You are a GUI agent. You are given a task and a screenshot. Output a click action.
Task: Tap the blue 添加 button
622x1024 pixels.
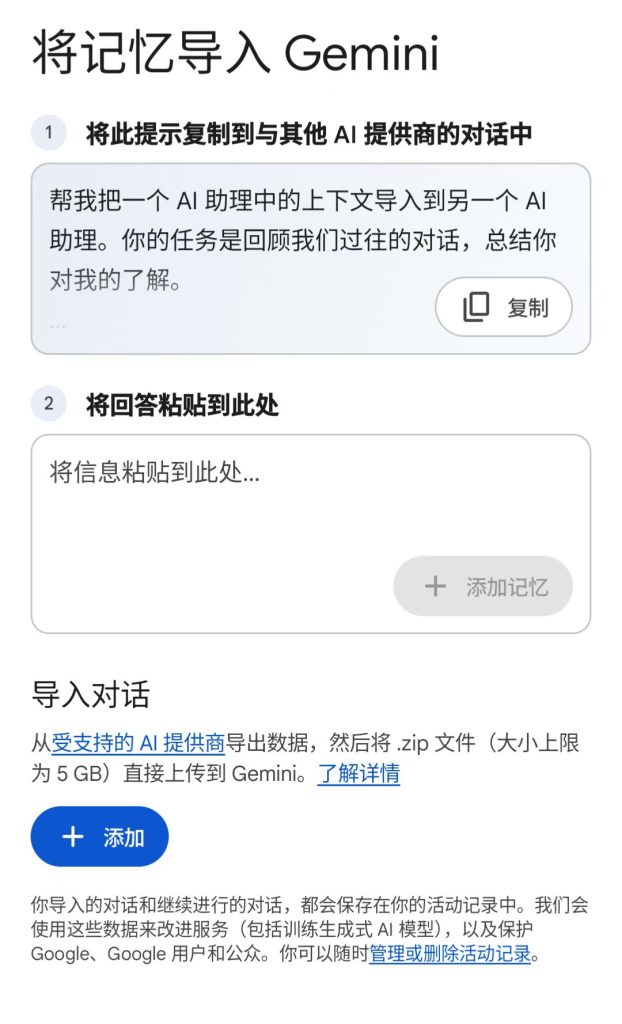(x=100, y=837)
